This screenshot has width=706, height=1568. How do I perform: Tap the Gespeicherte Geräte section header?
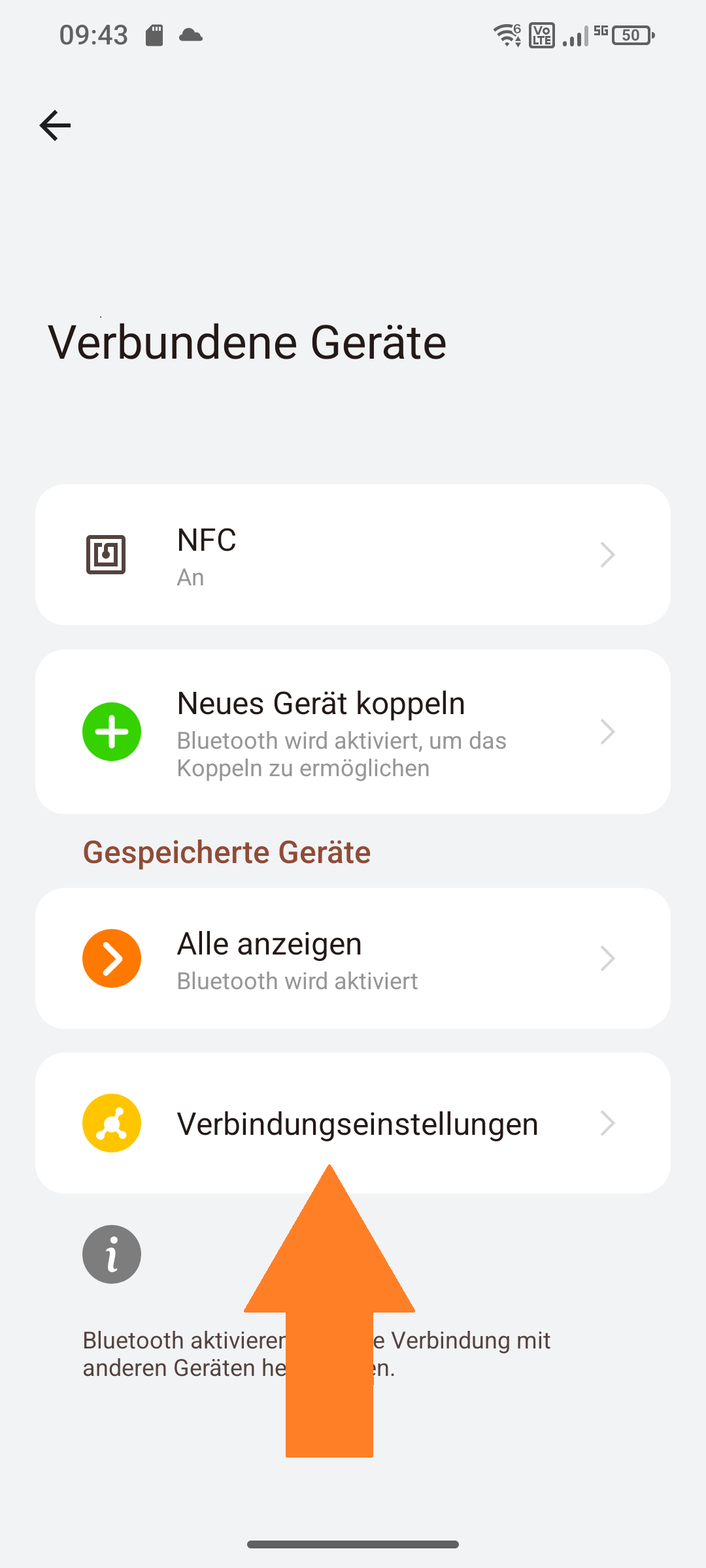226,851
